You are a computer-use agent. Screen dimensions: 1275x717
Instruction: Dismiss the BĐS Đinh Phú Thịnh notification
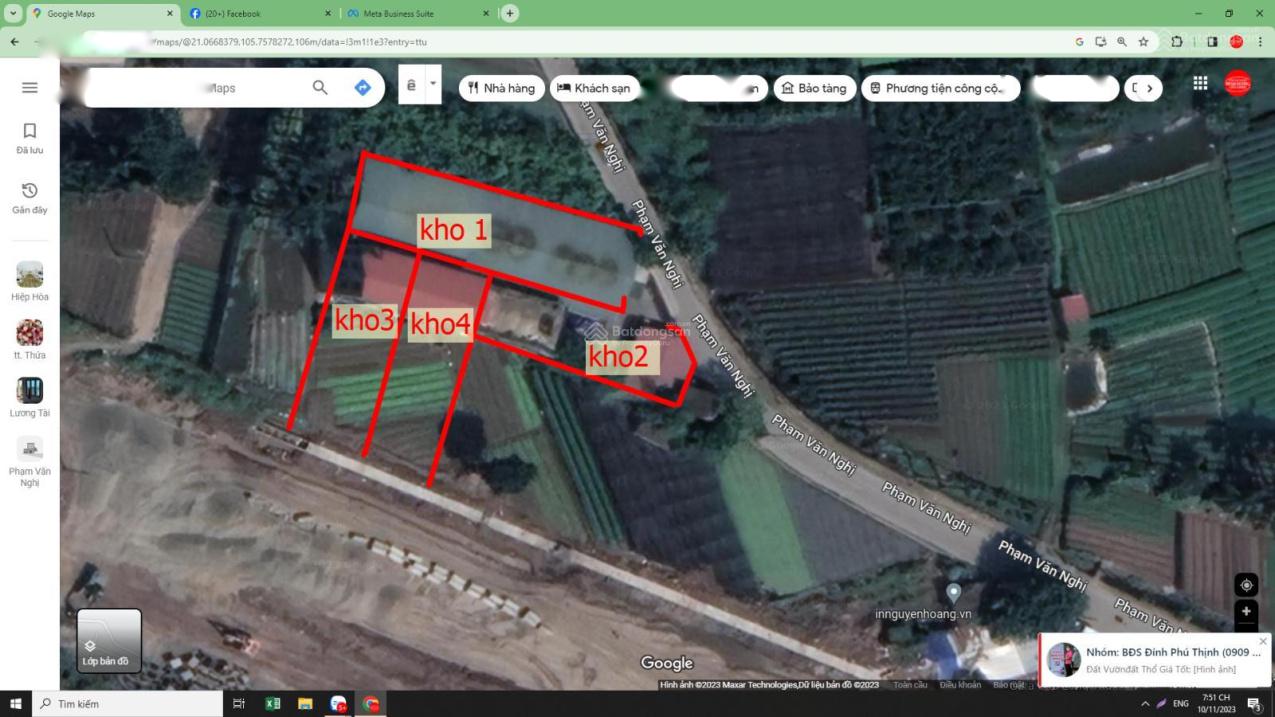[x=1263, y=641]
